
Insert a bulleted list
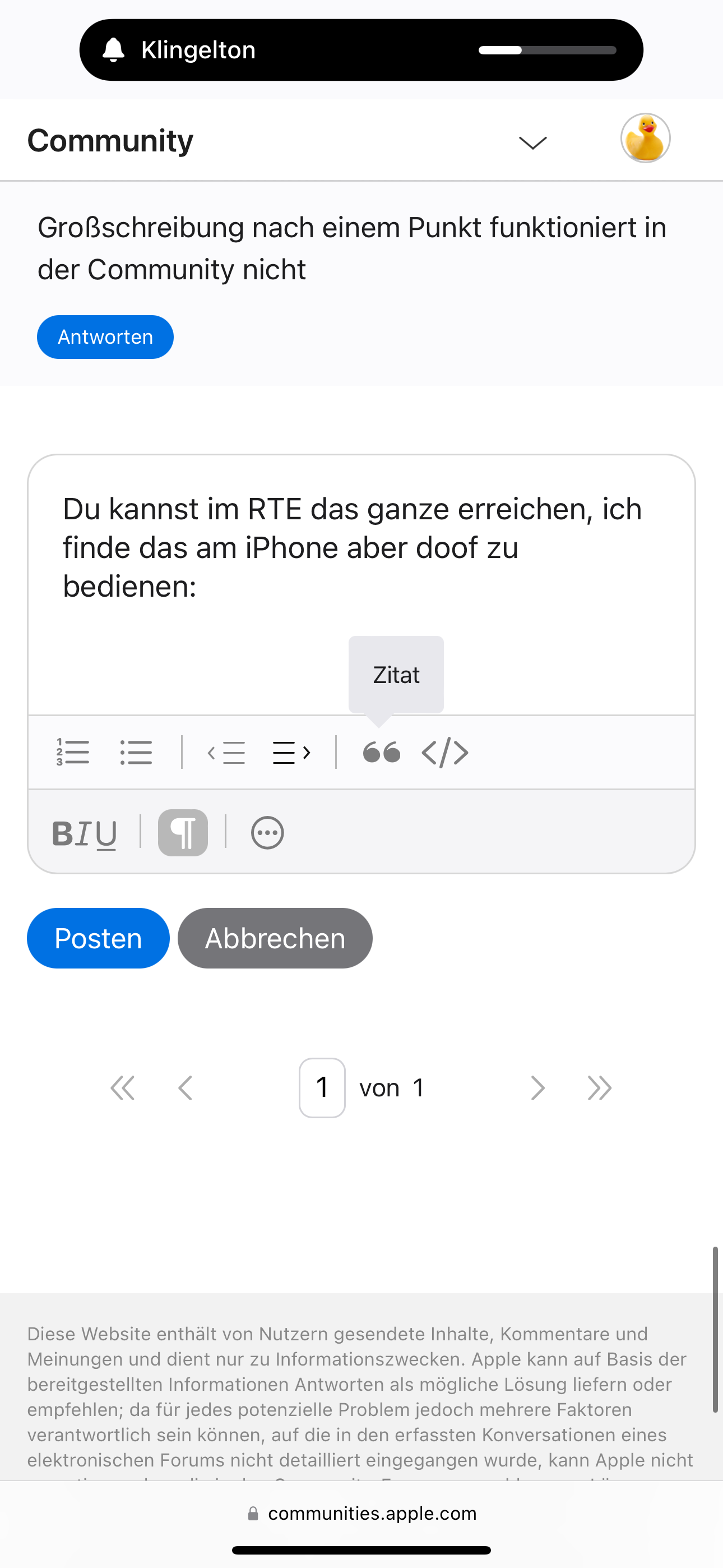[136, 753]
